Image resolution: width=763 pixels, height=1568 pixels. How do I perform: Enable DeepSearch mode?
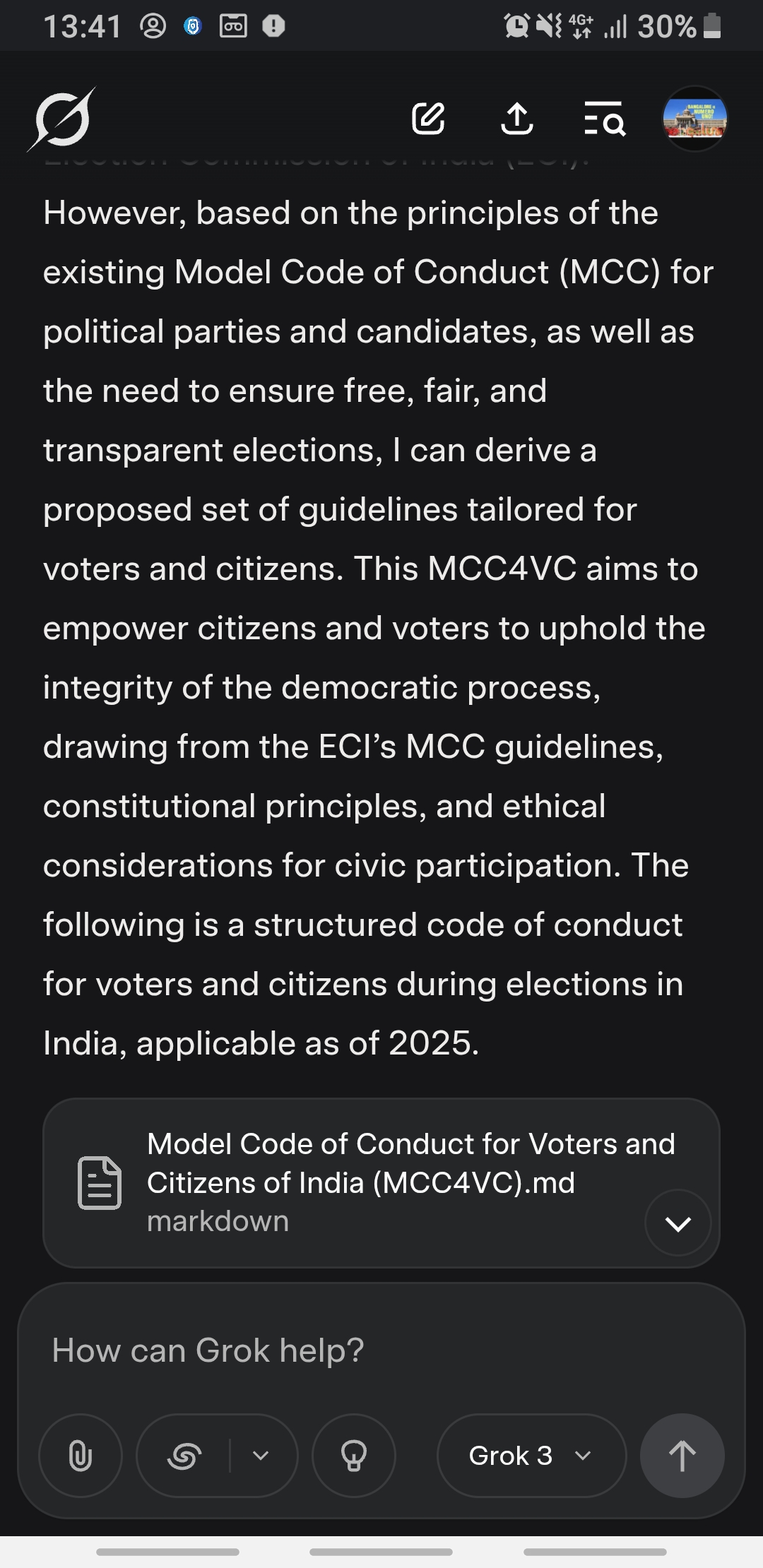click(184, 1455)
